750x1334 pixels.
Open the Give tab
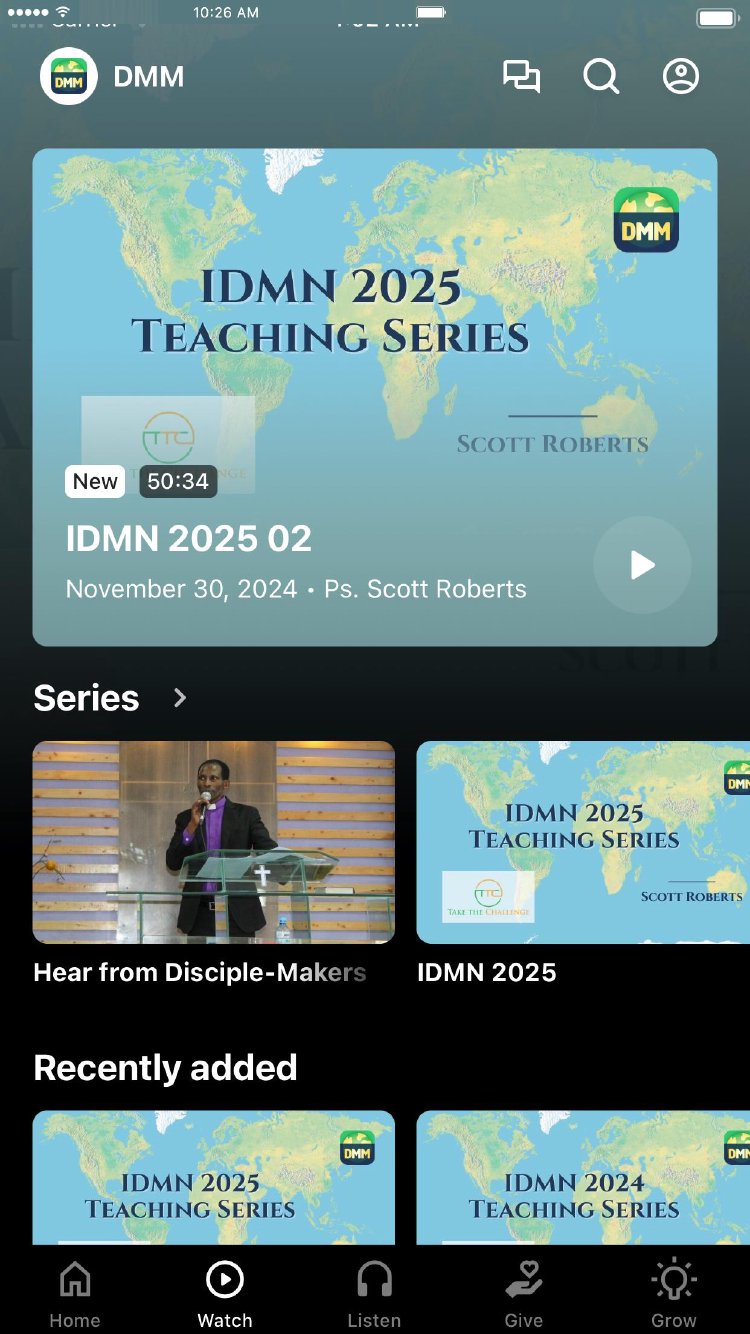523,1295
